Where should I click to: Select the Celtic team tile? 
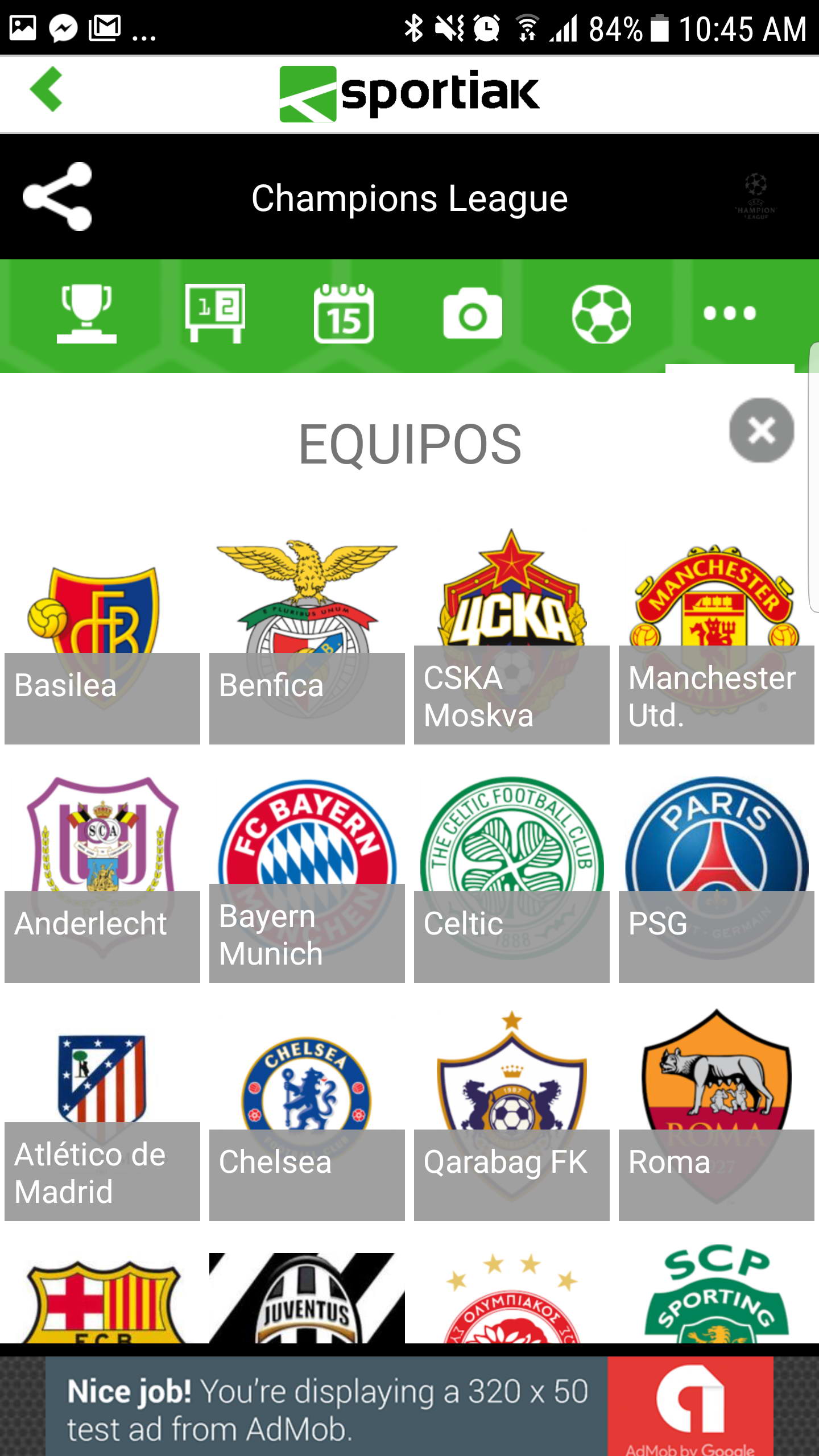[x=512, y=879]
